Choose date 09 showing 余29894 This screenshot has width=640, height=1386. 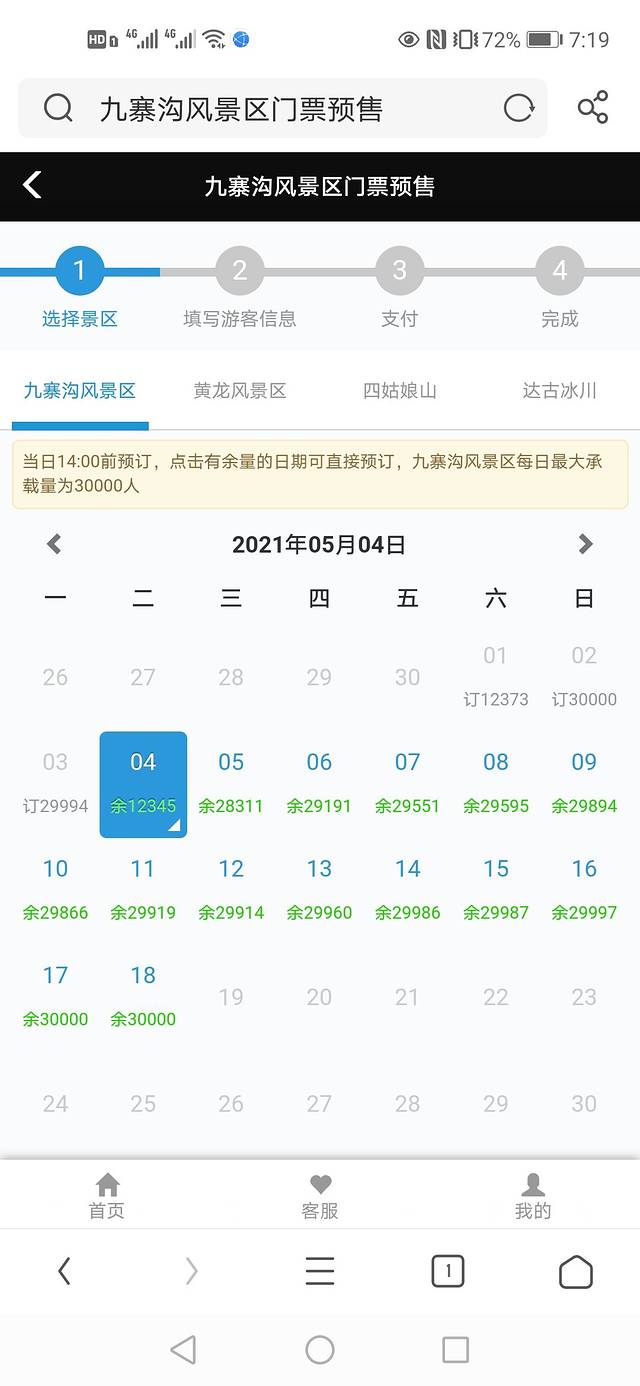584,783
